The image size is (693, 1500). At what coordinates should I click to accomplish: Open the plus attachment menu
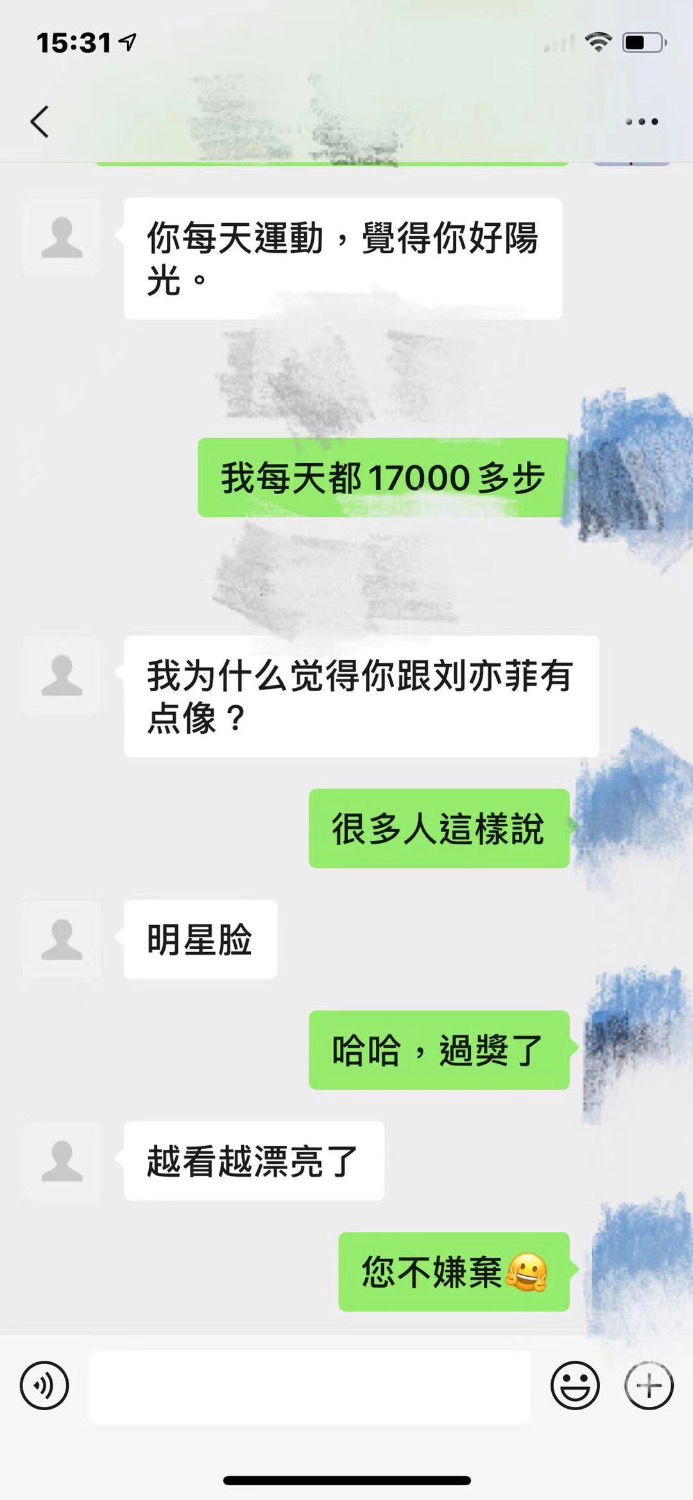pyautogui.click(x=649, y=1386)
